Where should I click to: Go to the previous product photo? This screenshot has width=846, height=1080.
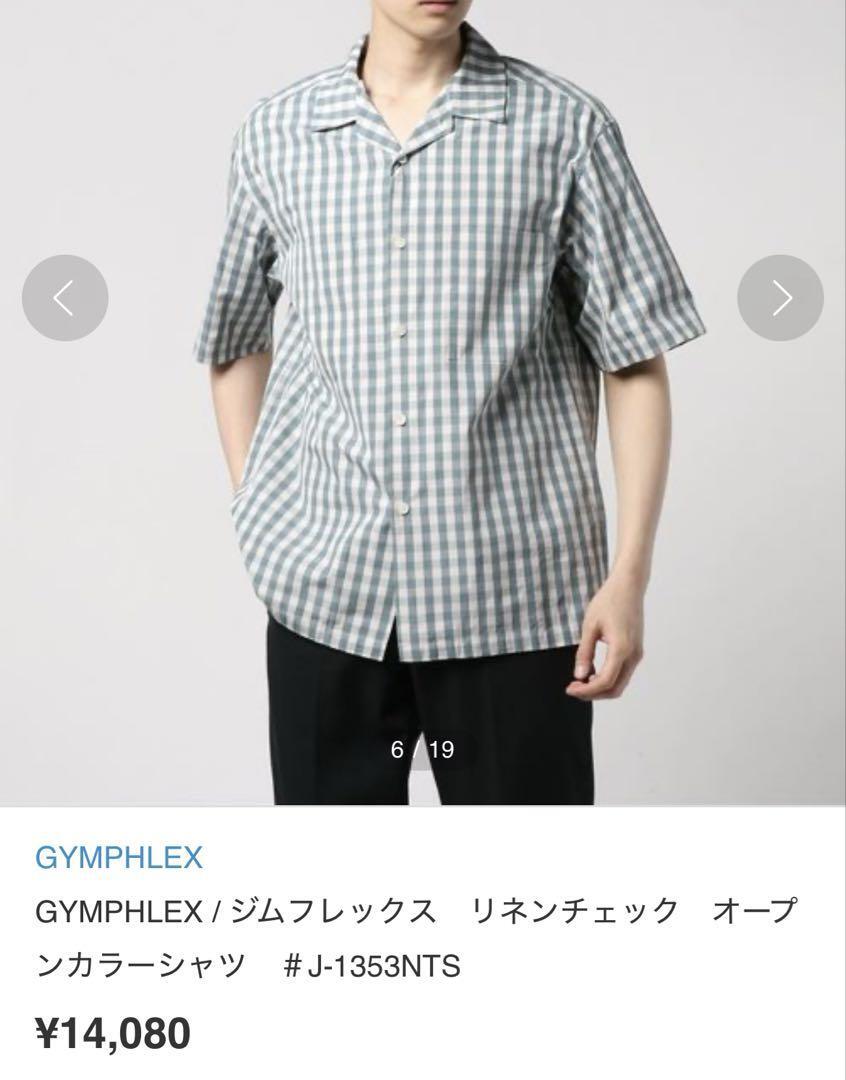(x=65, y=298)
